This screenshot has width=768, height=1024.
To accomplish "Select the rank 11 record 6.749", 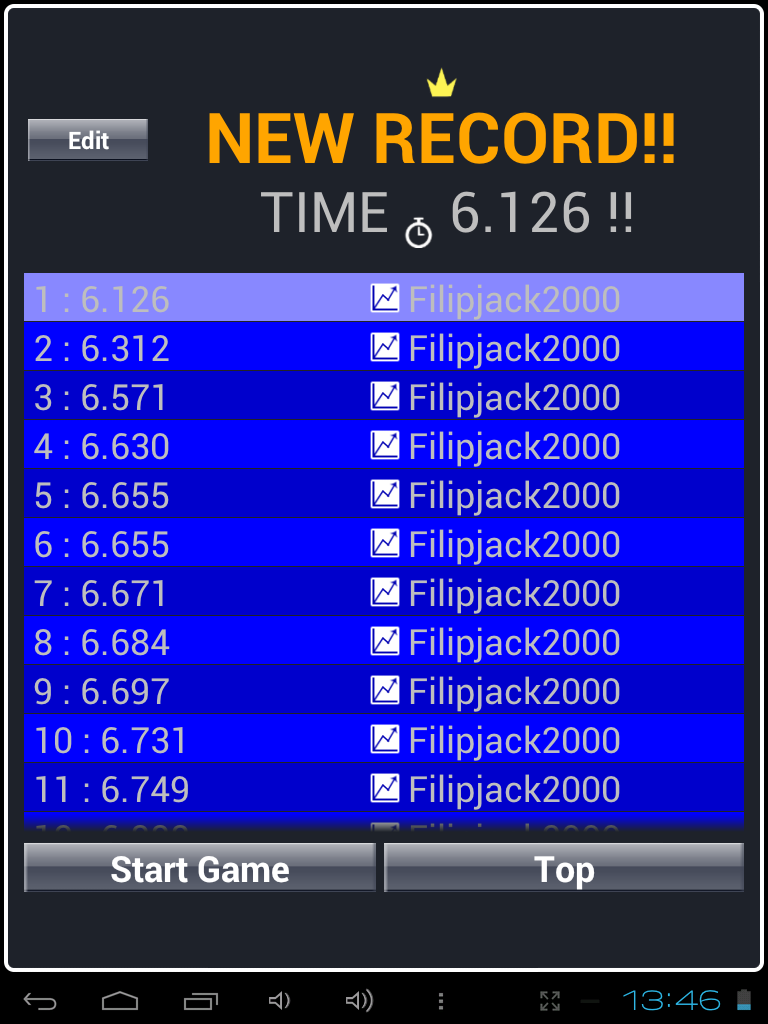I will coord(383,788).
